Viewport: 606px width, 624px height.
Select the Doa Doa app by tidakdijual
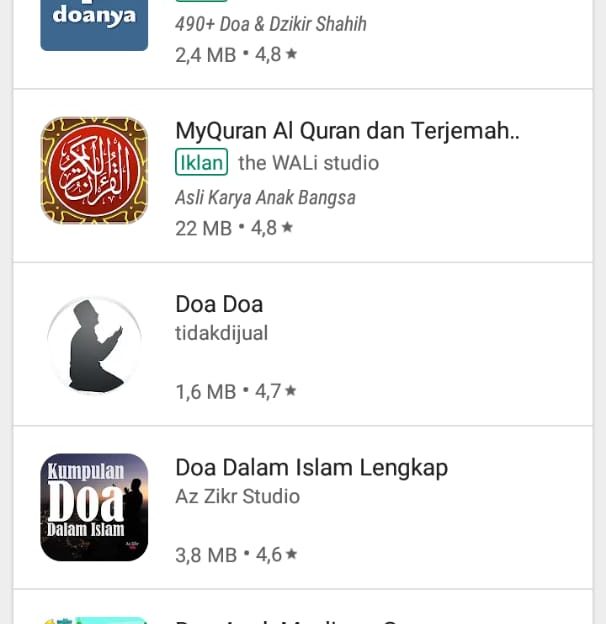pyautogui.click(x=219, y=304)
